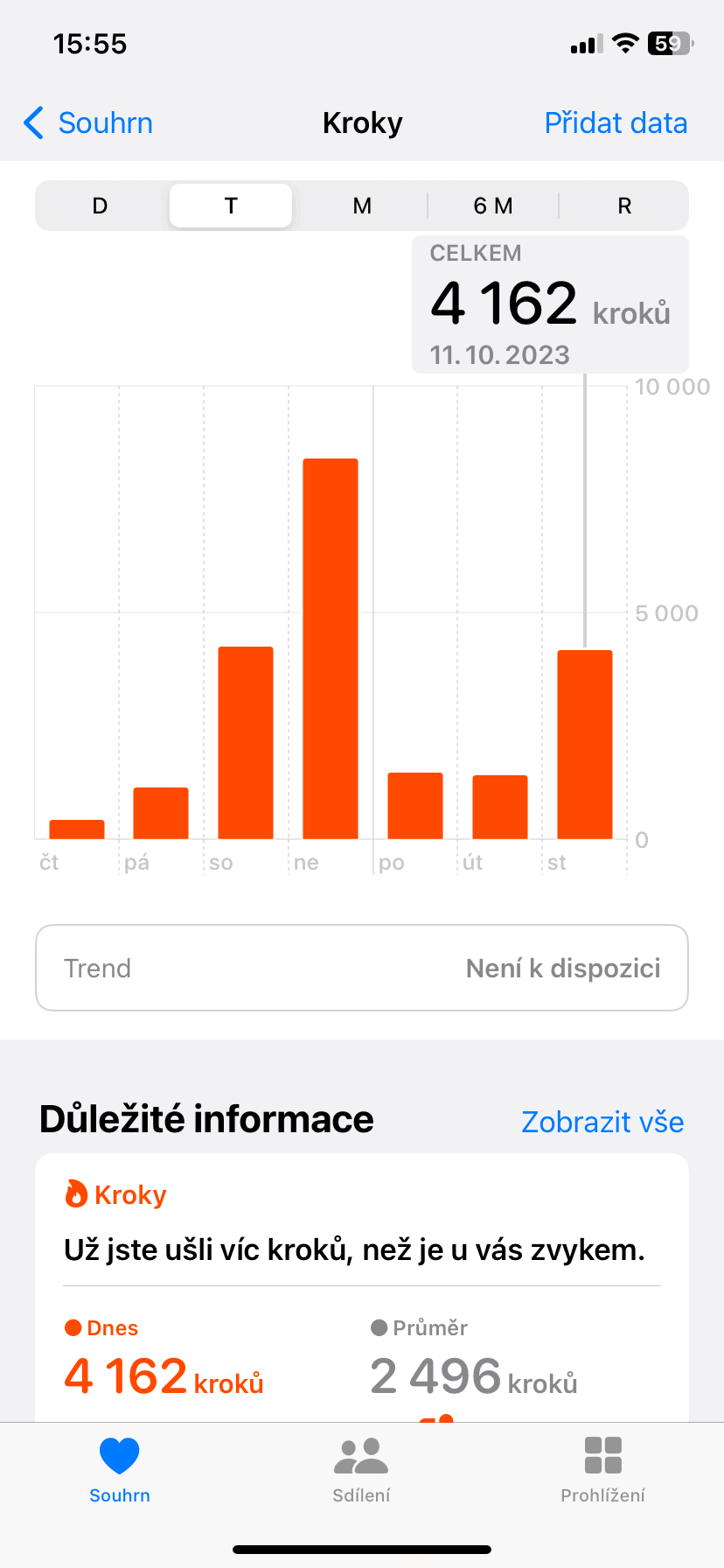The height and width of the screenshot is (1568, 724).
Task: Tap Přidat data to add steps
Action: (616, 123)
